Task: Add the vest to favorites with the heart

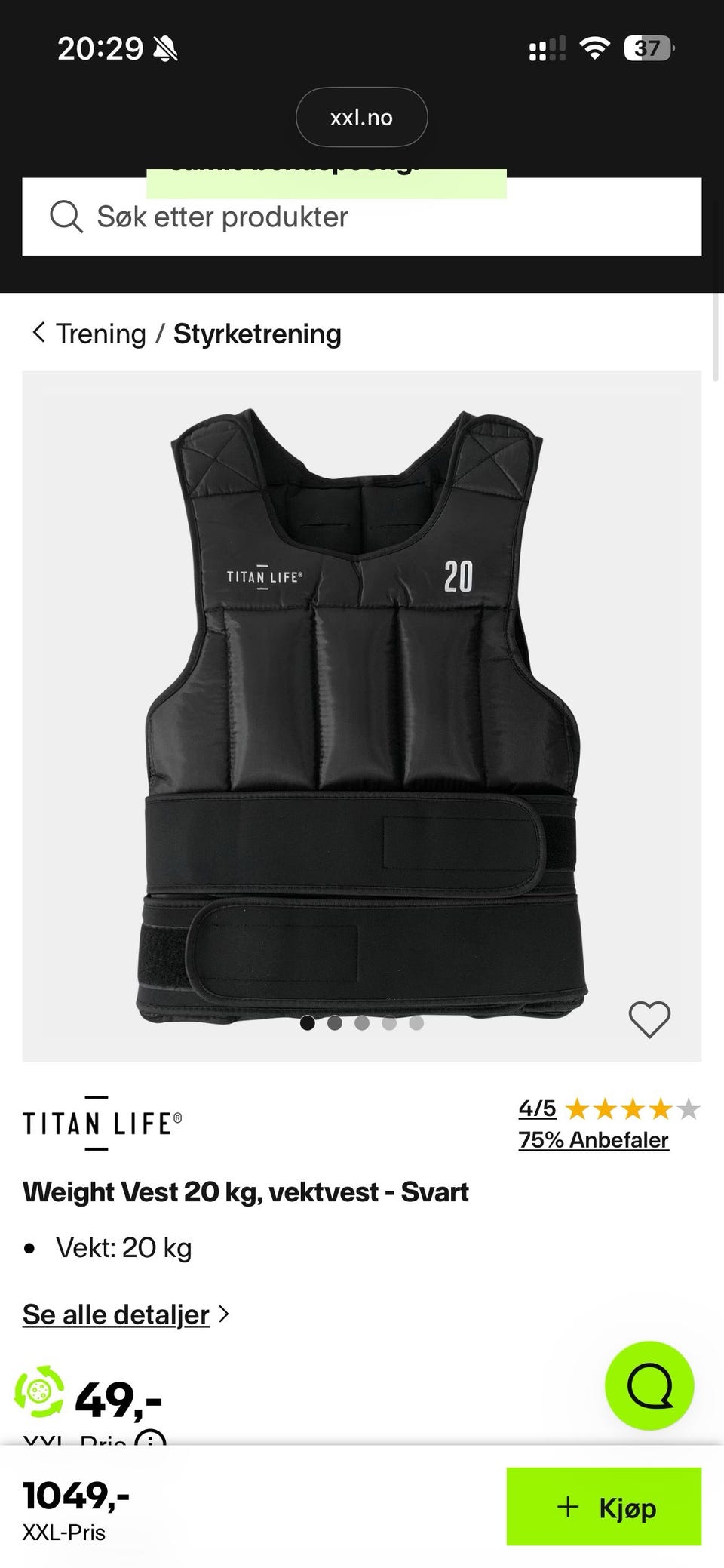Action: (x=649, y=1019)
